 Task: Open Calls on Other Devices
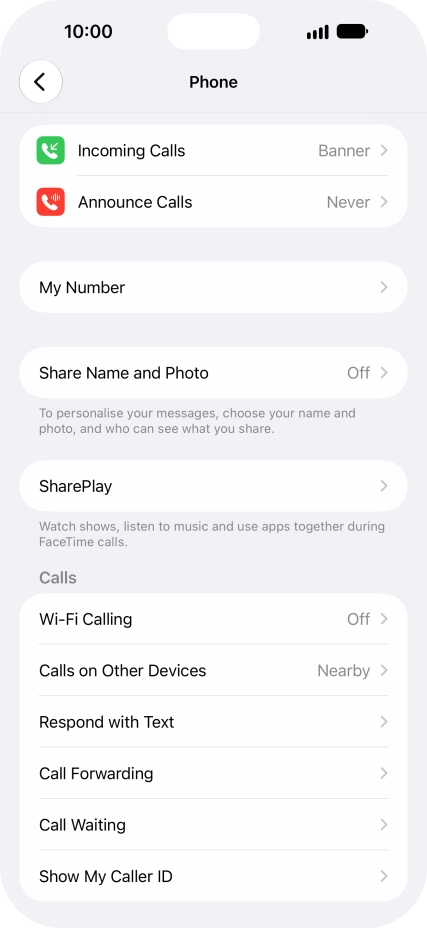[x=213, y=671]
